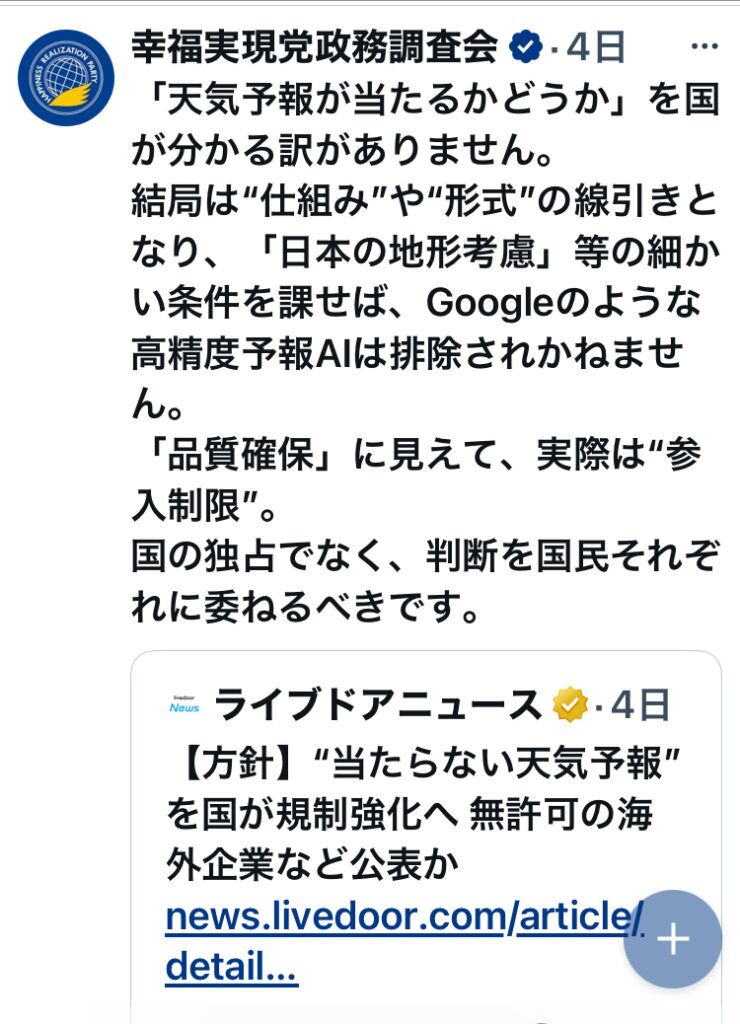View 幸福実現党政務調査会 account name
Image resolution: width=740 pixels, height=1024 pixels.
point(314,46)
